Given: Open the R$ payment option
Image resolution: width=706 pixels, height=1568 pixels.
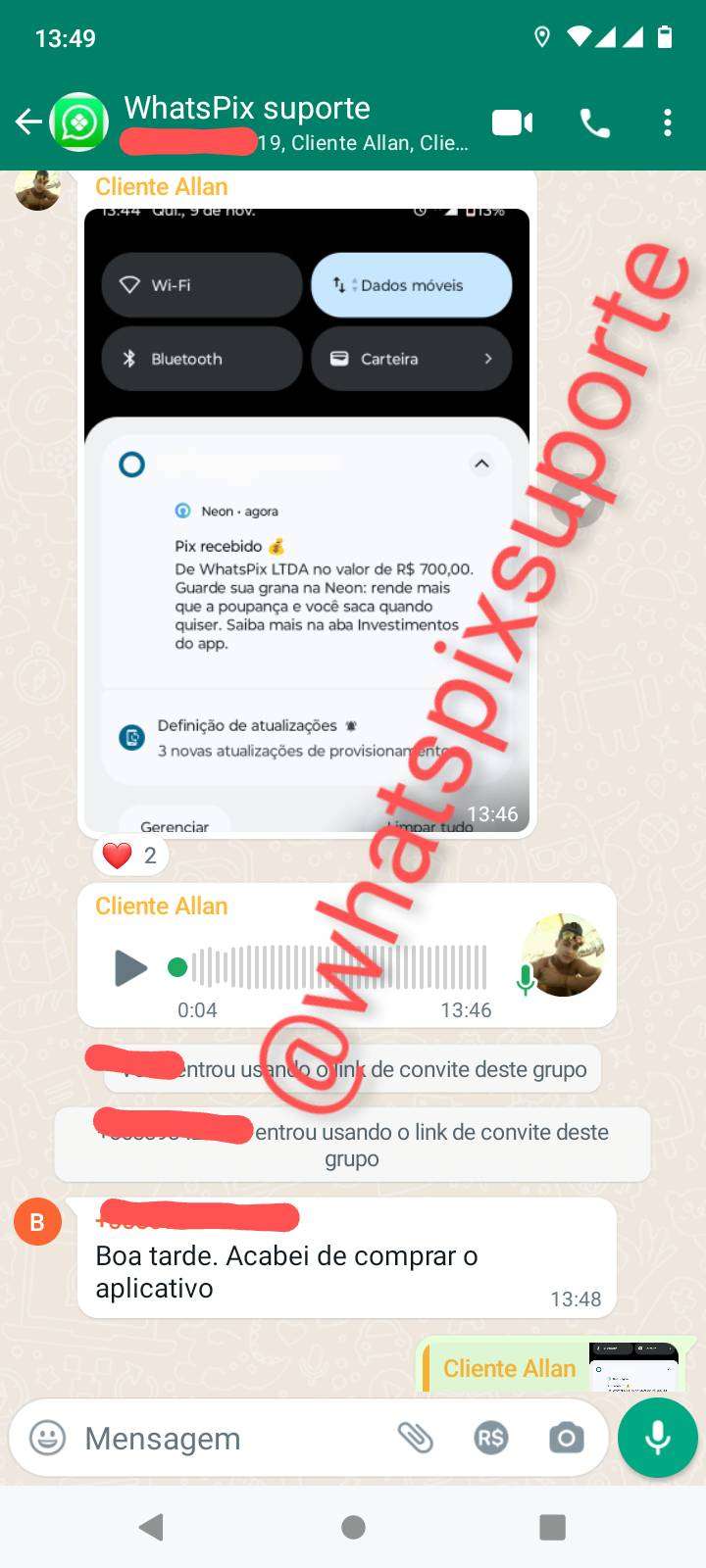Looking at the screenshot, I should (x=490, y=1438).
